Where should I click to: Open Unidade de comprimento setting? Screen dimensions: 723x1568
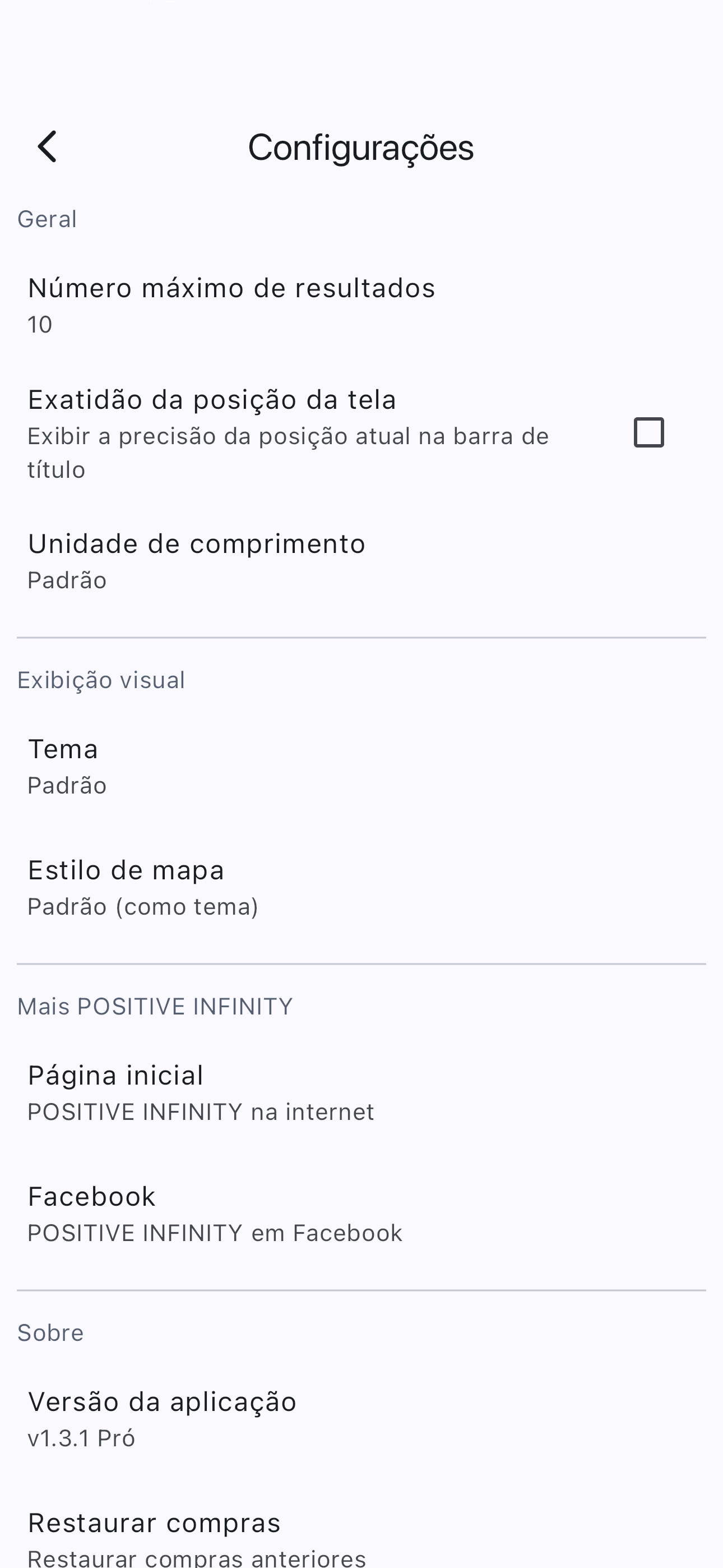(361, 561)
